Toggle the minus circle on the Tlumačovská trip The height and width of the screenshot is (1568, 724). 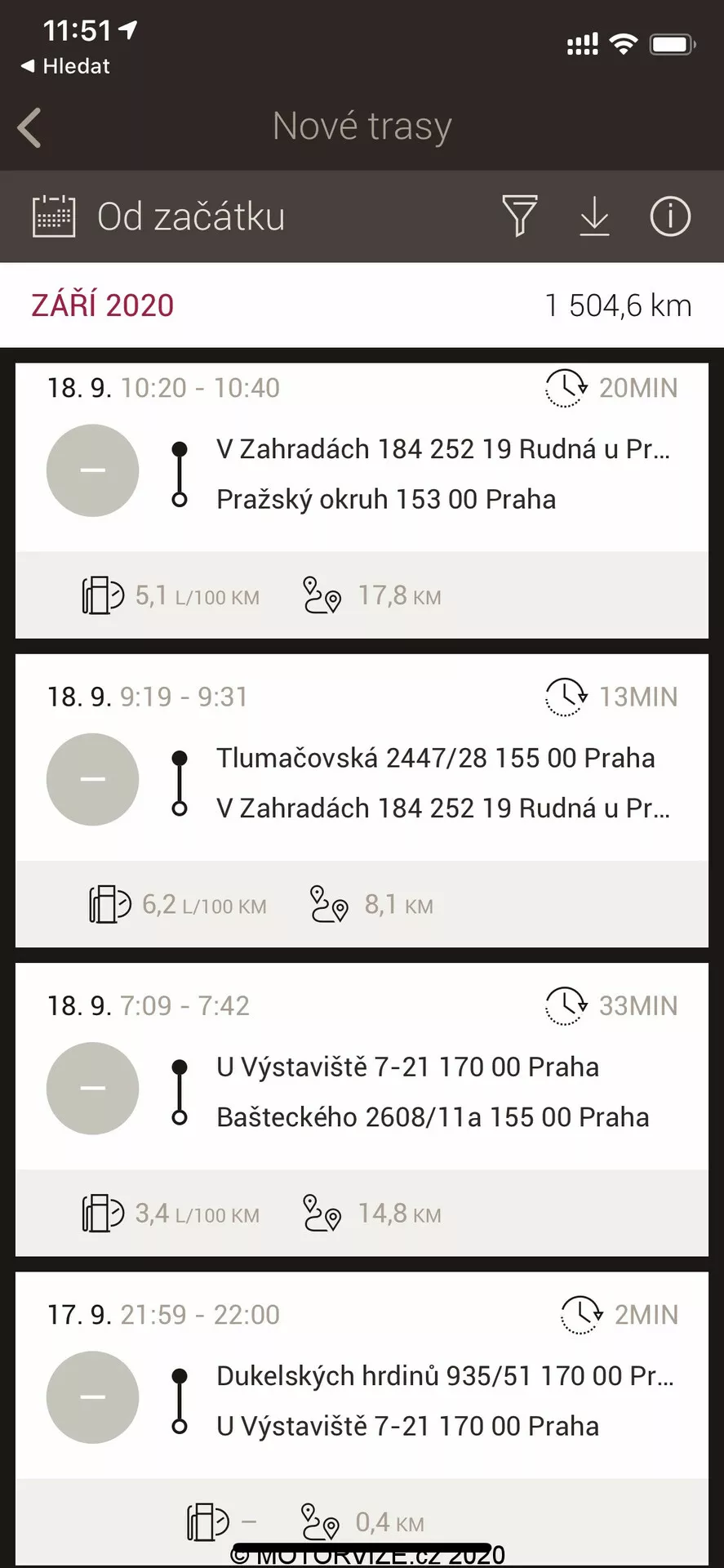[92, 779]
